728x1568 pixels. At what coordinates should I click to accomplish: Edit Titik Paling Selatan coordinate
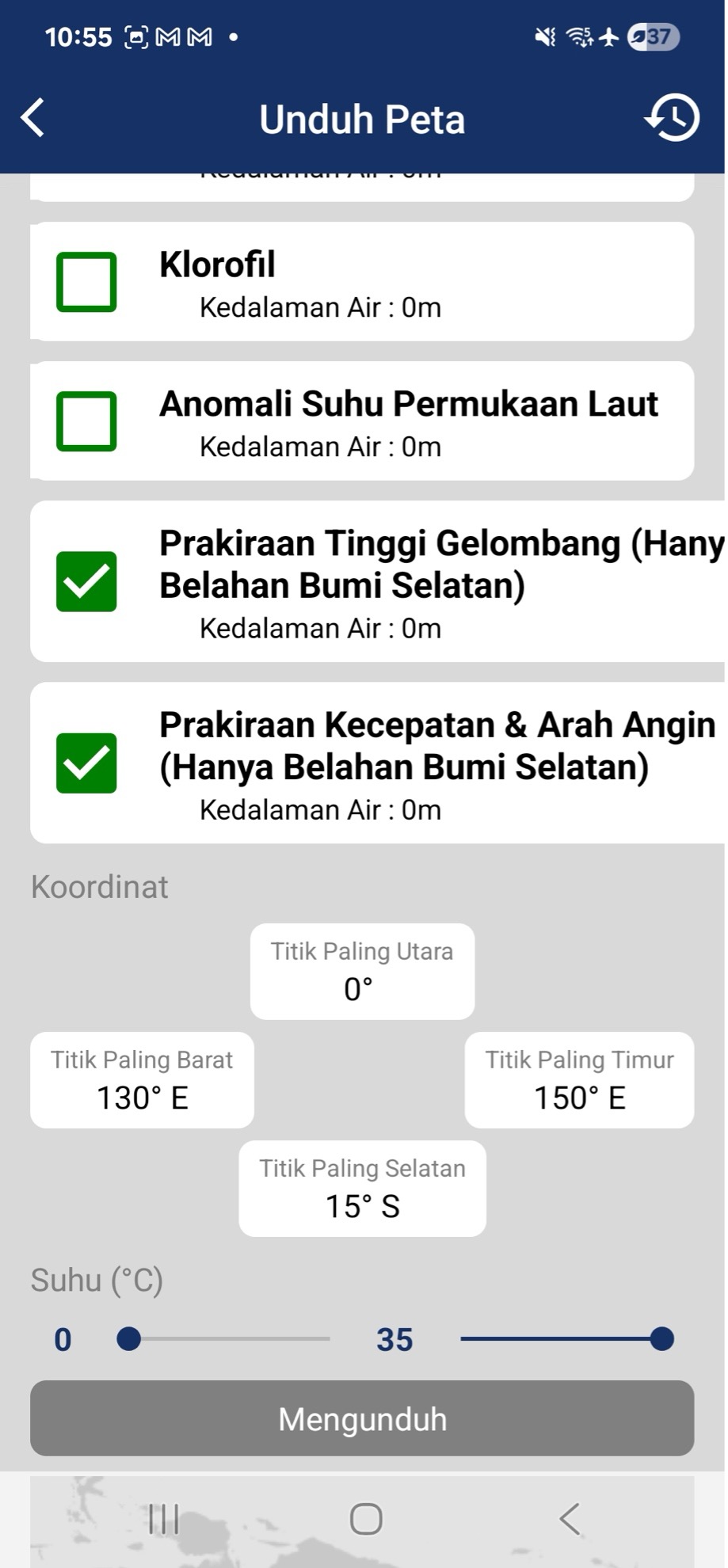[362, 1189]
